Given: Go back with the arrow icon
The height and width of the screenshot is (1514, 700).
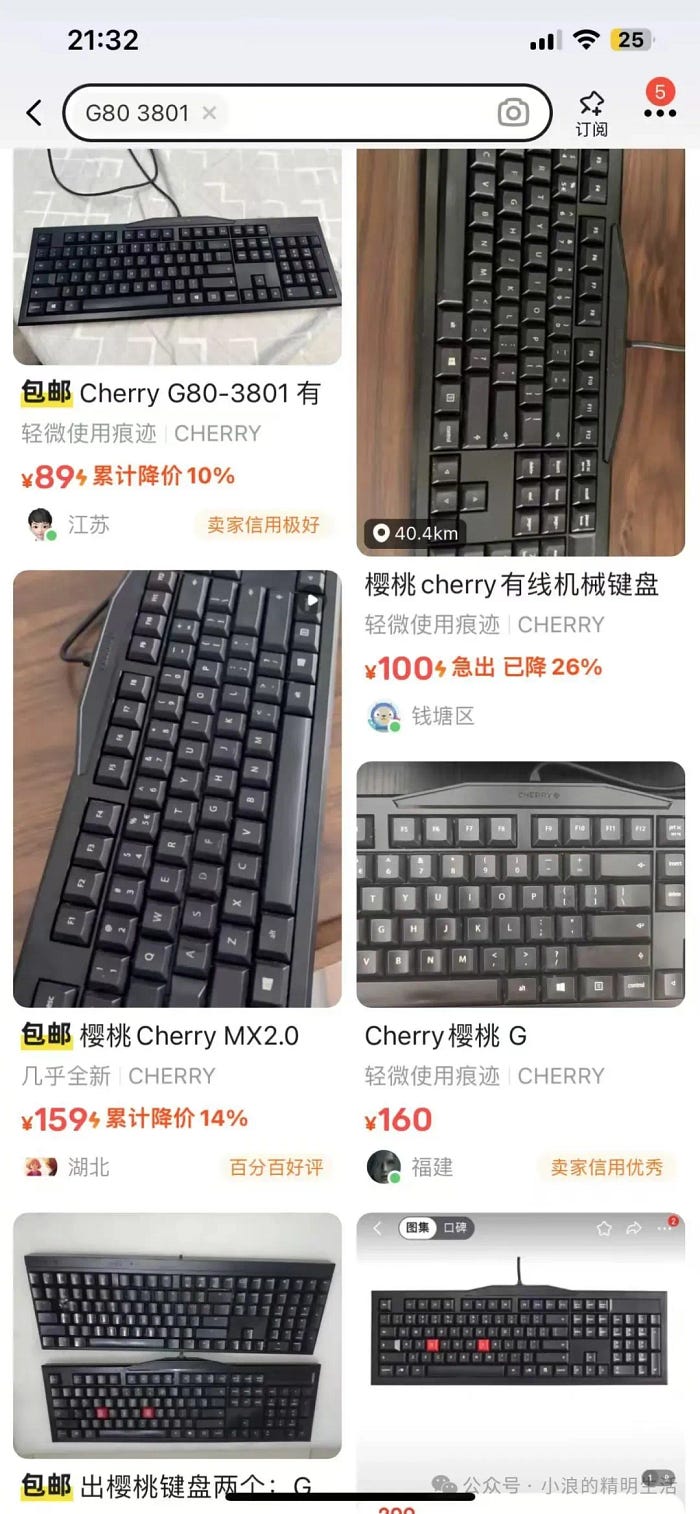Looking at the screenshot, I should coord(34,113).
